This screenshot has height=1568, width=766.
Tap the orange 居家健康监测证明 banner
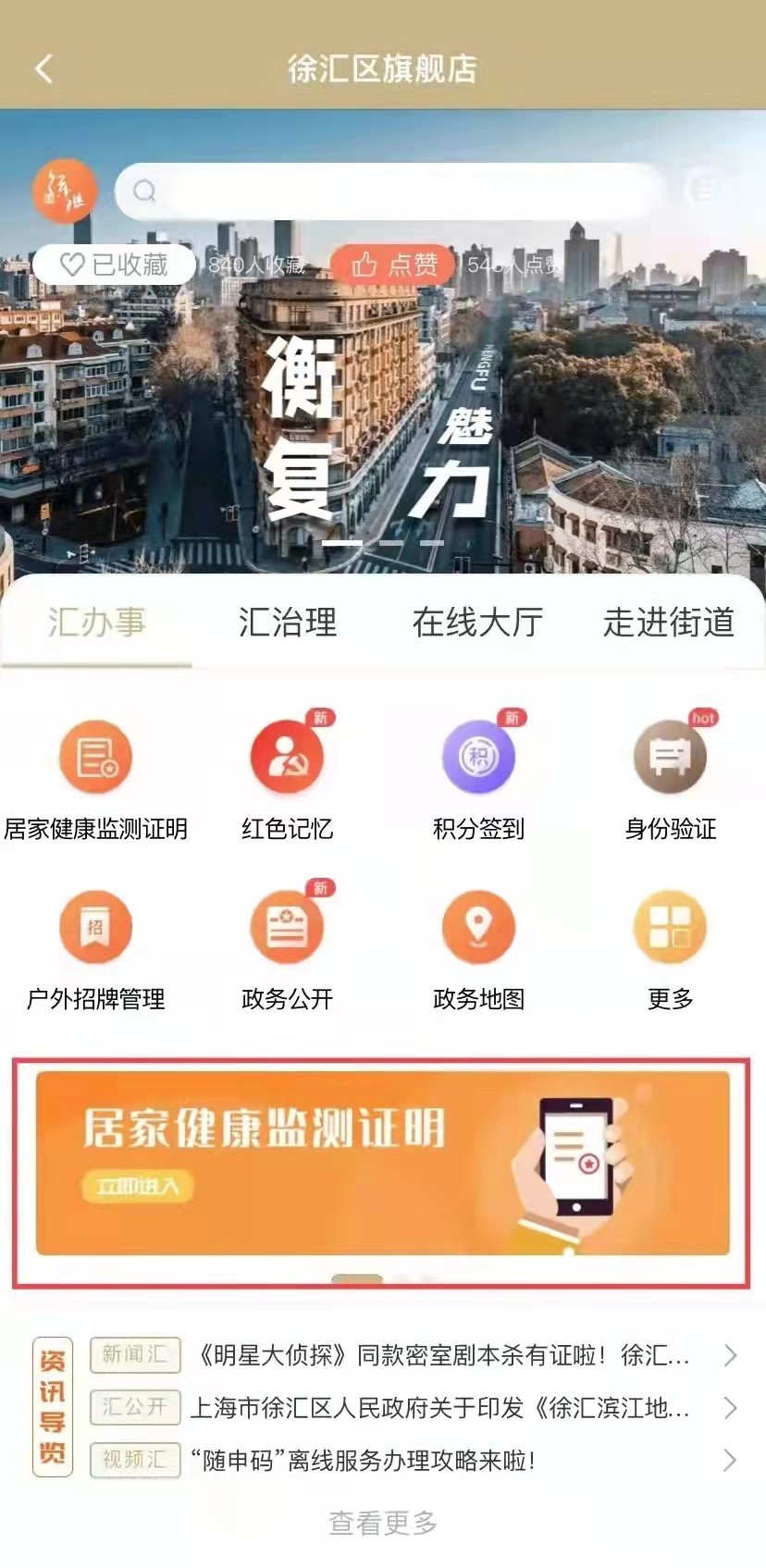tap(382, 1163)
